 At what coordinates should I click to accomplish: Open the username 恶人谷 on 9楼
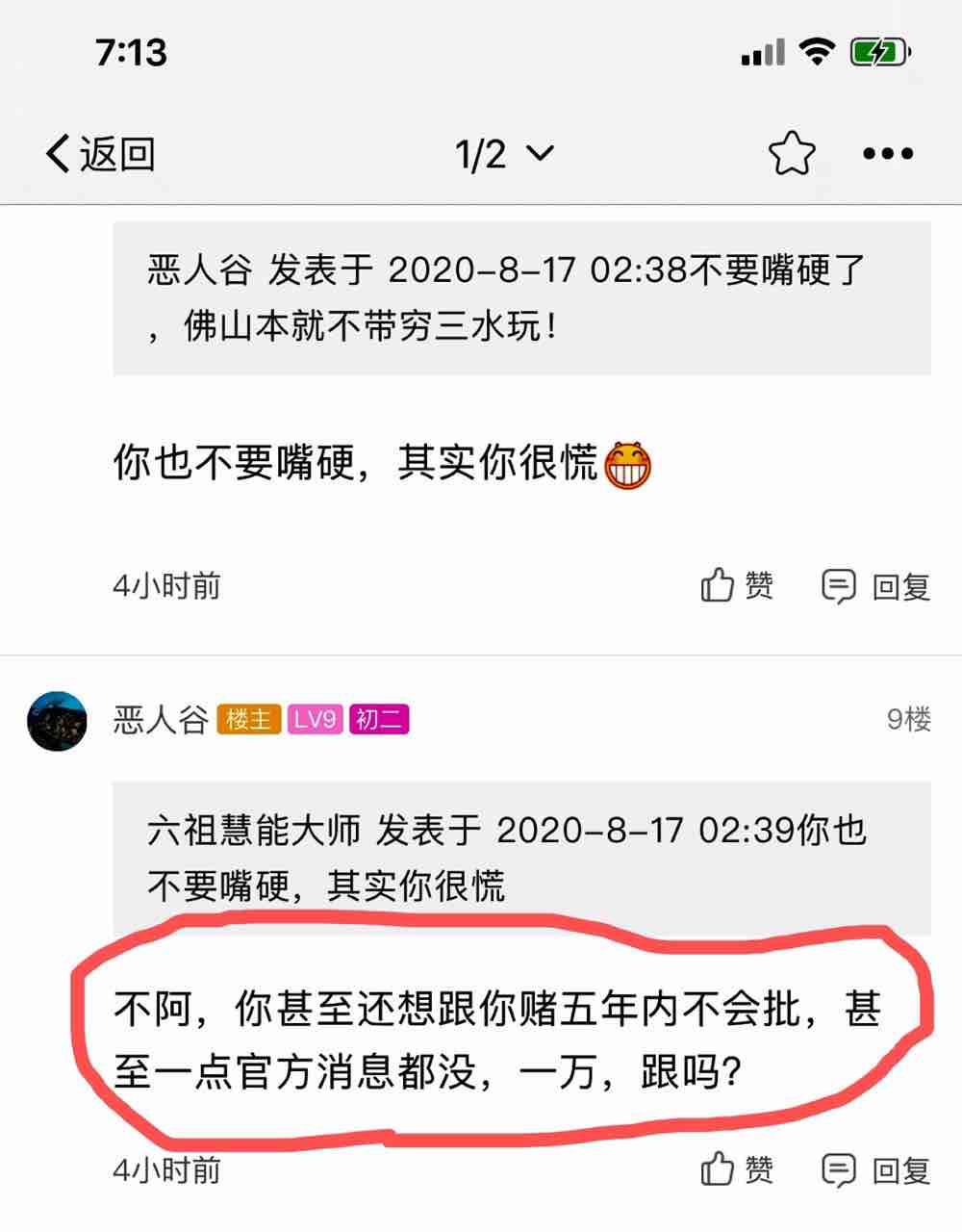[x=161, y=719]
